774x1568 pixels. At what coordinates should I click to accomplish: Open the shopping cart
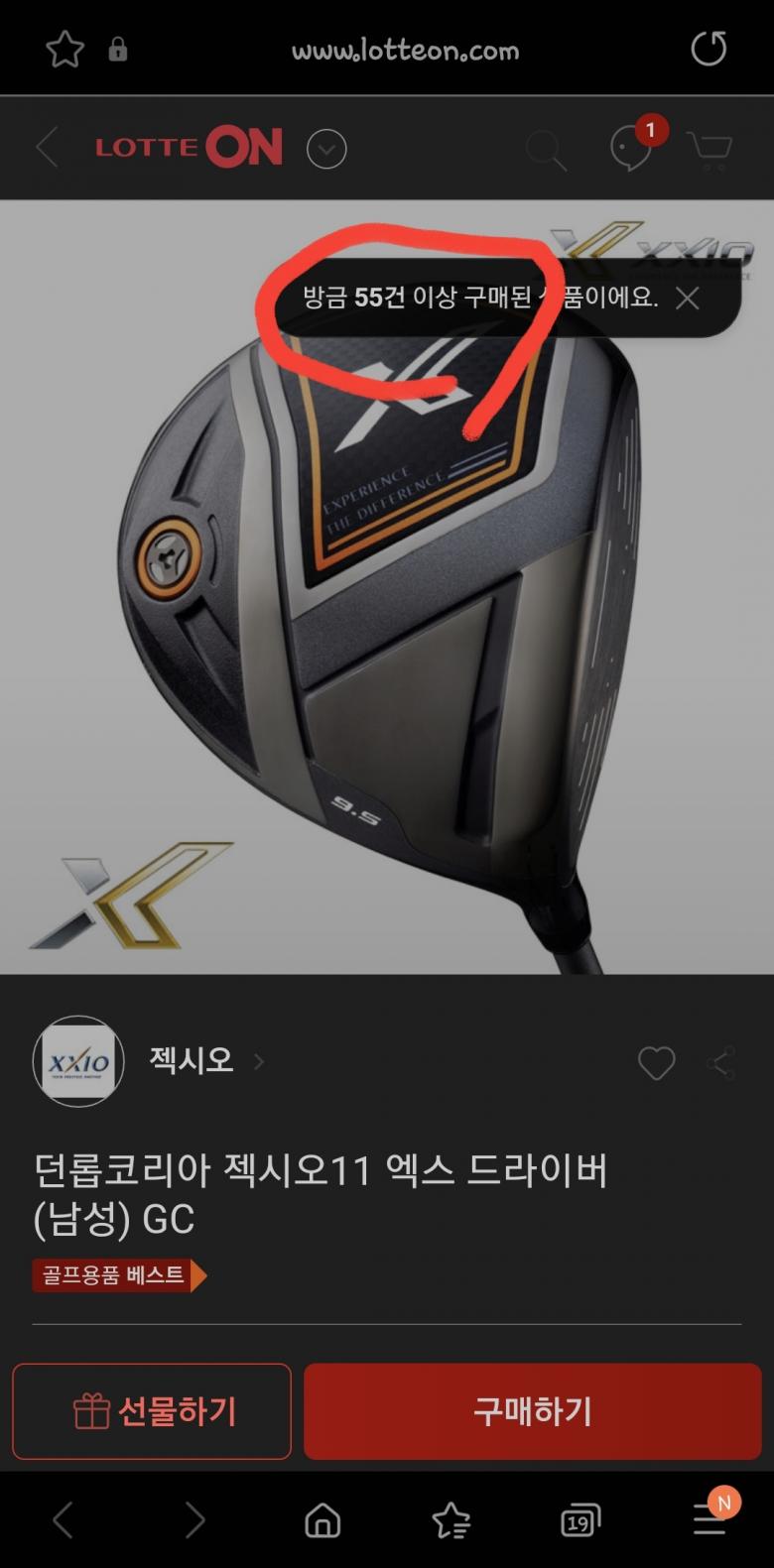click(709, 150)
